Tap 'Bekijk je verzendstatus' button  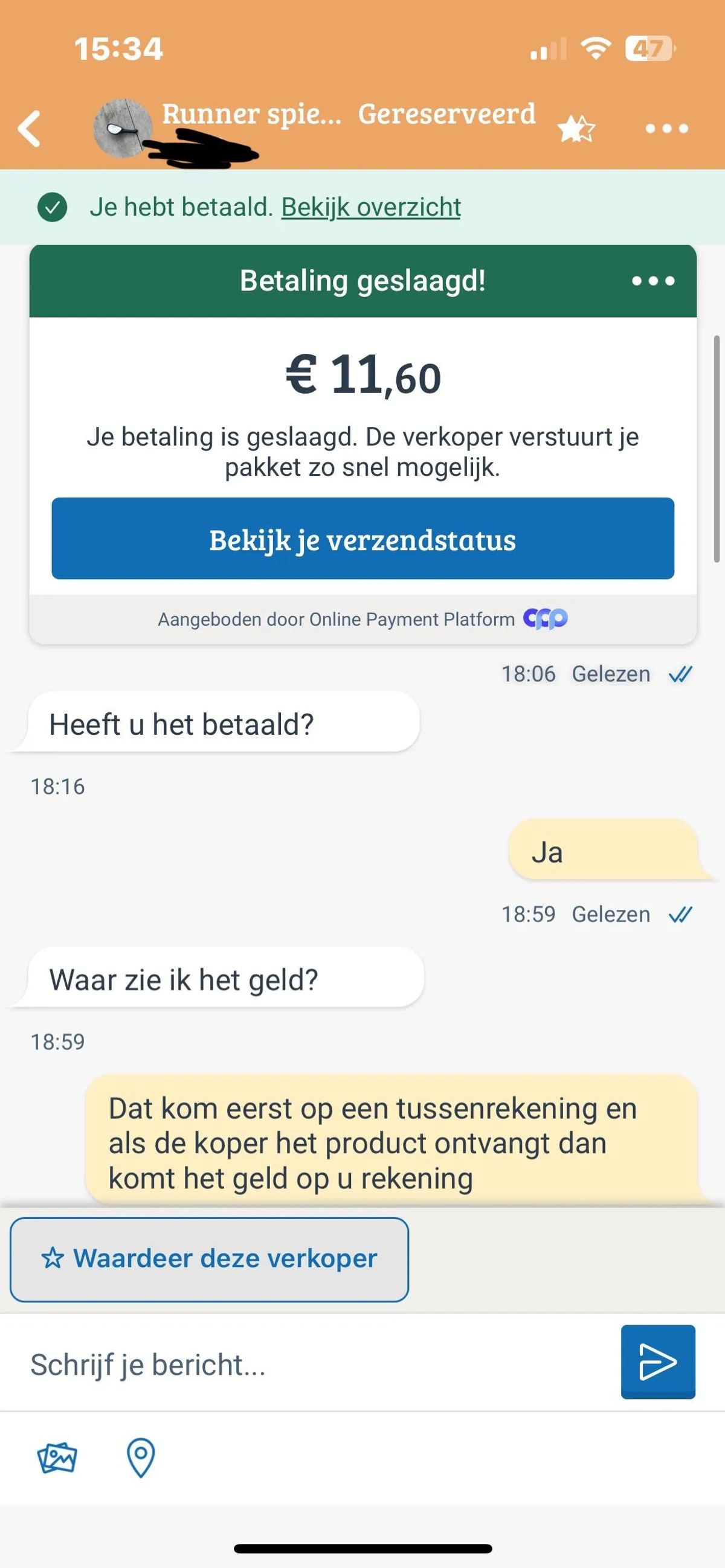(x=362, y=539)
